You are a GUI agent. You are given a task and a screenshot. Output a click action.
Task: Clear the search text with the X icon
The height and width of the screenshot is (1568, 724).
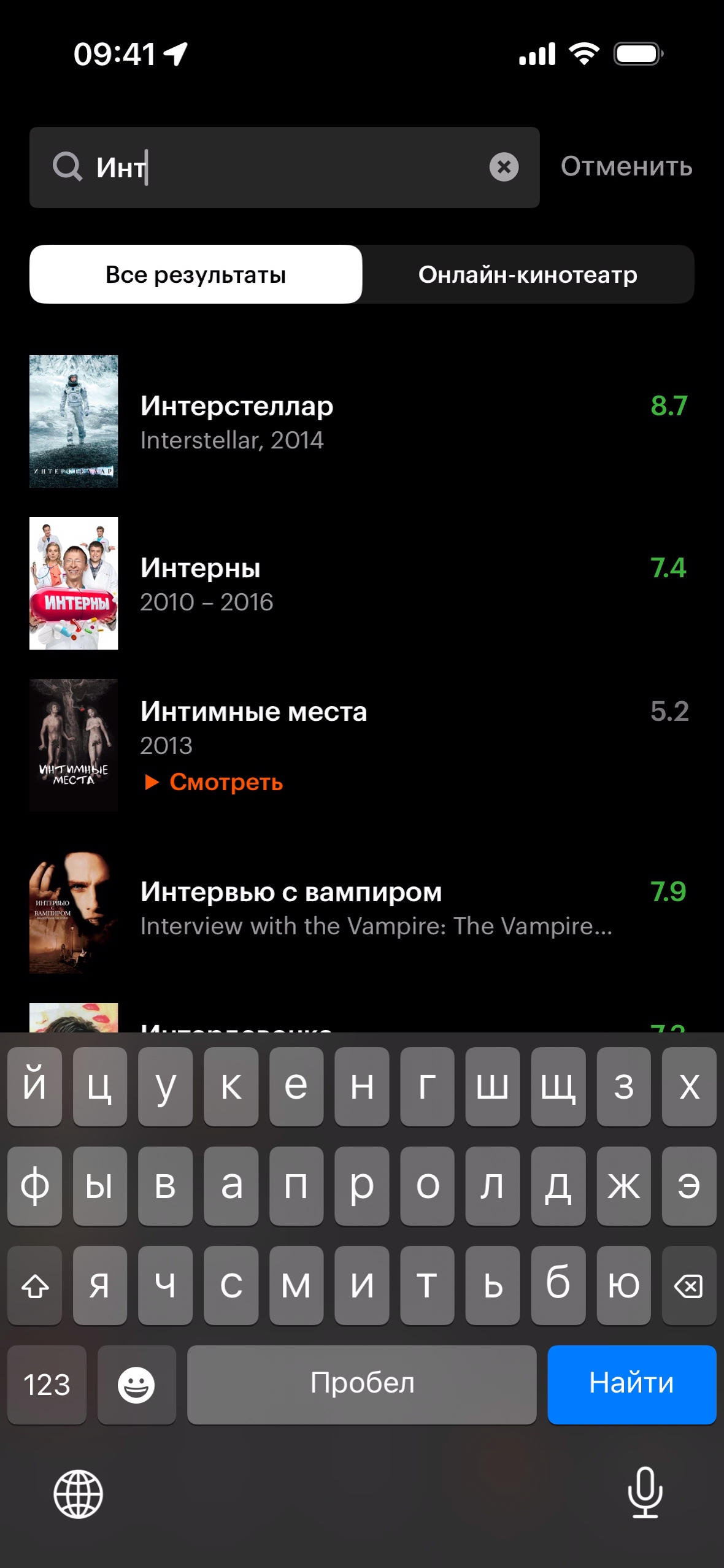click(x=504, y=167)
